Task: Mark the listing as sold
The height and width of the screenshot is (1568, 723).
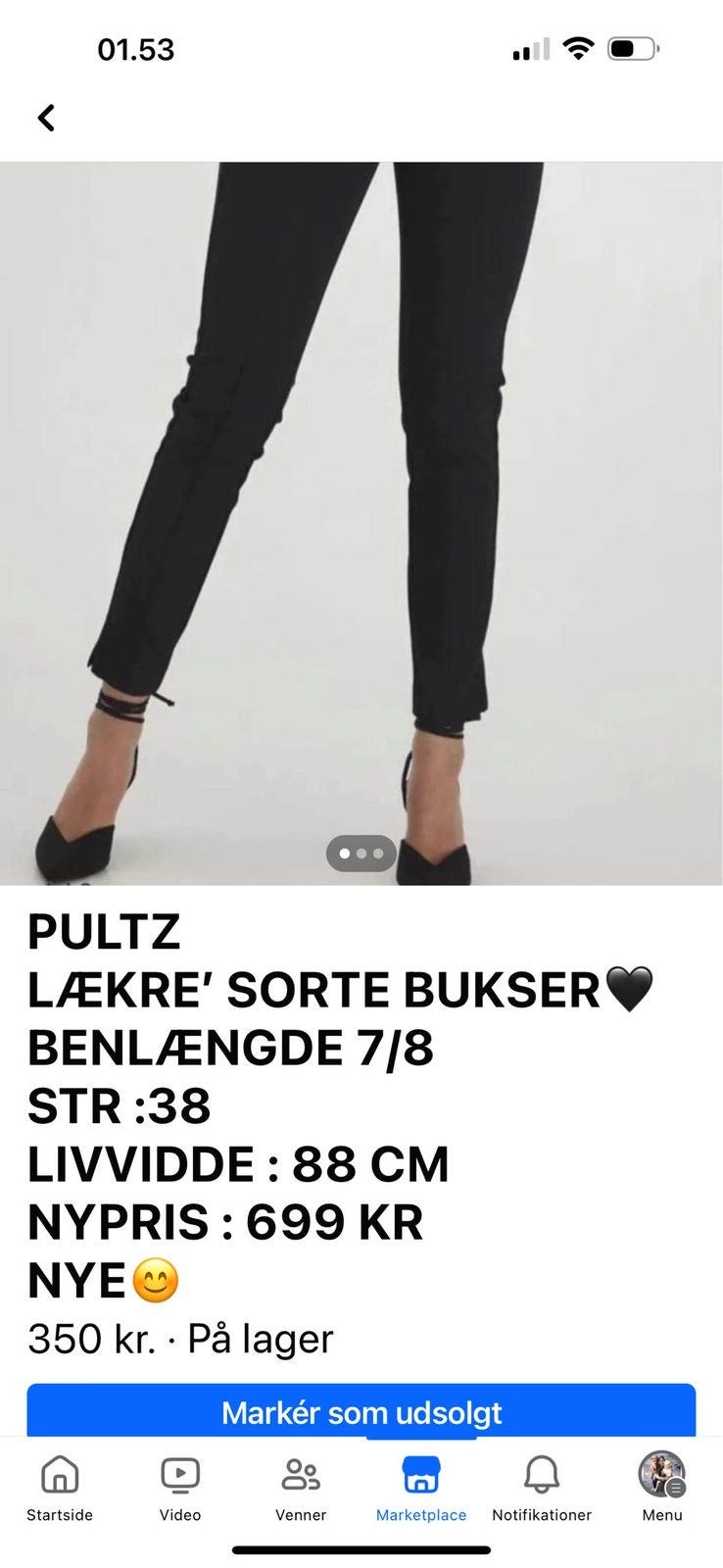Action: click(361, 1411)
